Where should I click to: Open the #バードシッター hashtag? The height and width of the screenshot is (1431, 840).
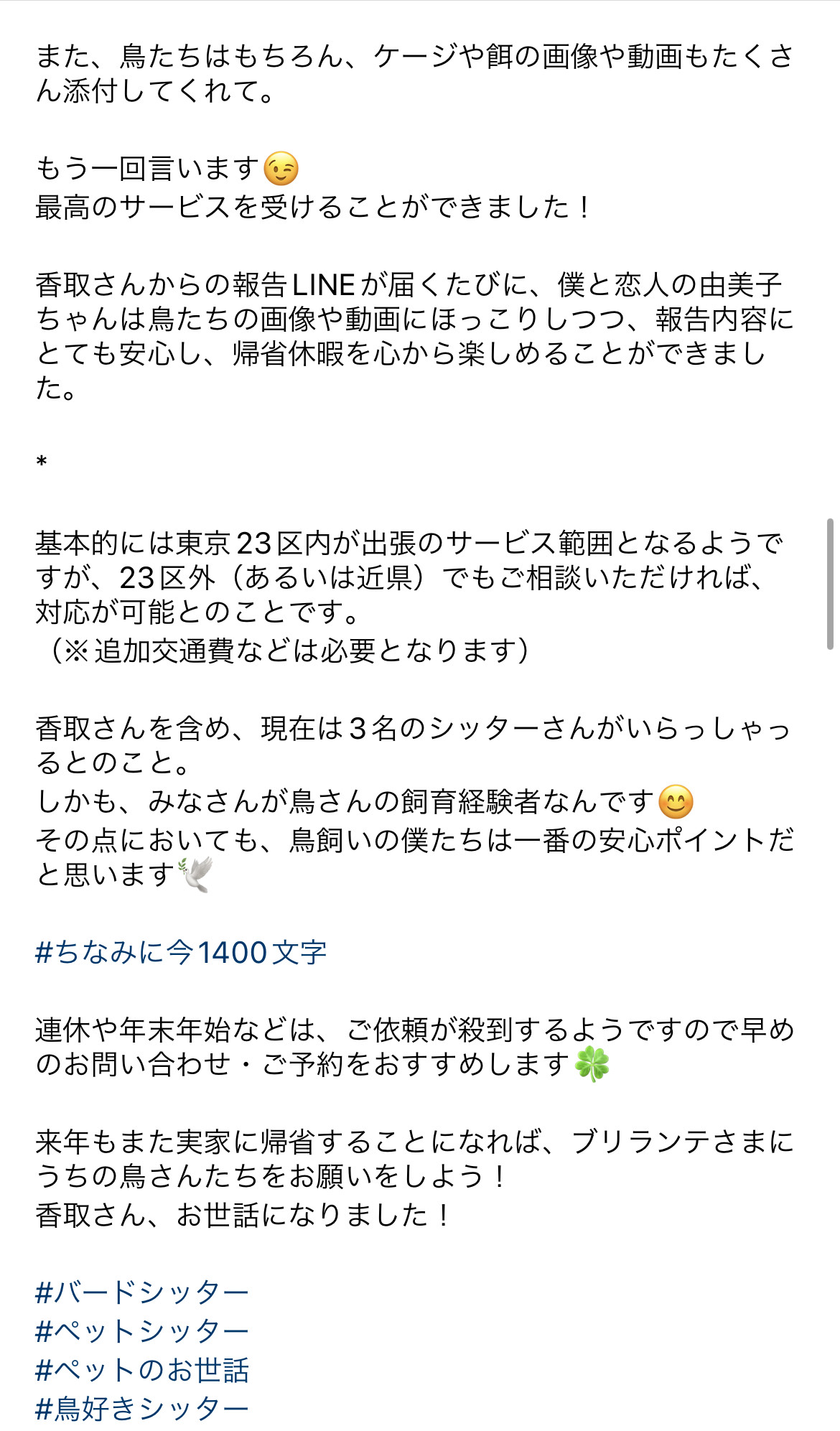click(141, 1292)
